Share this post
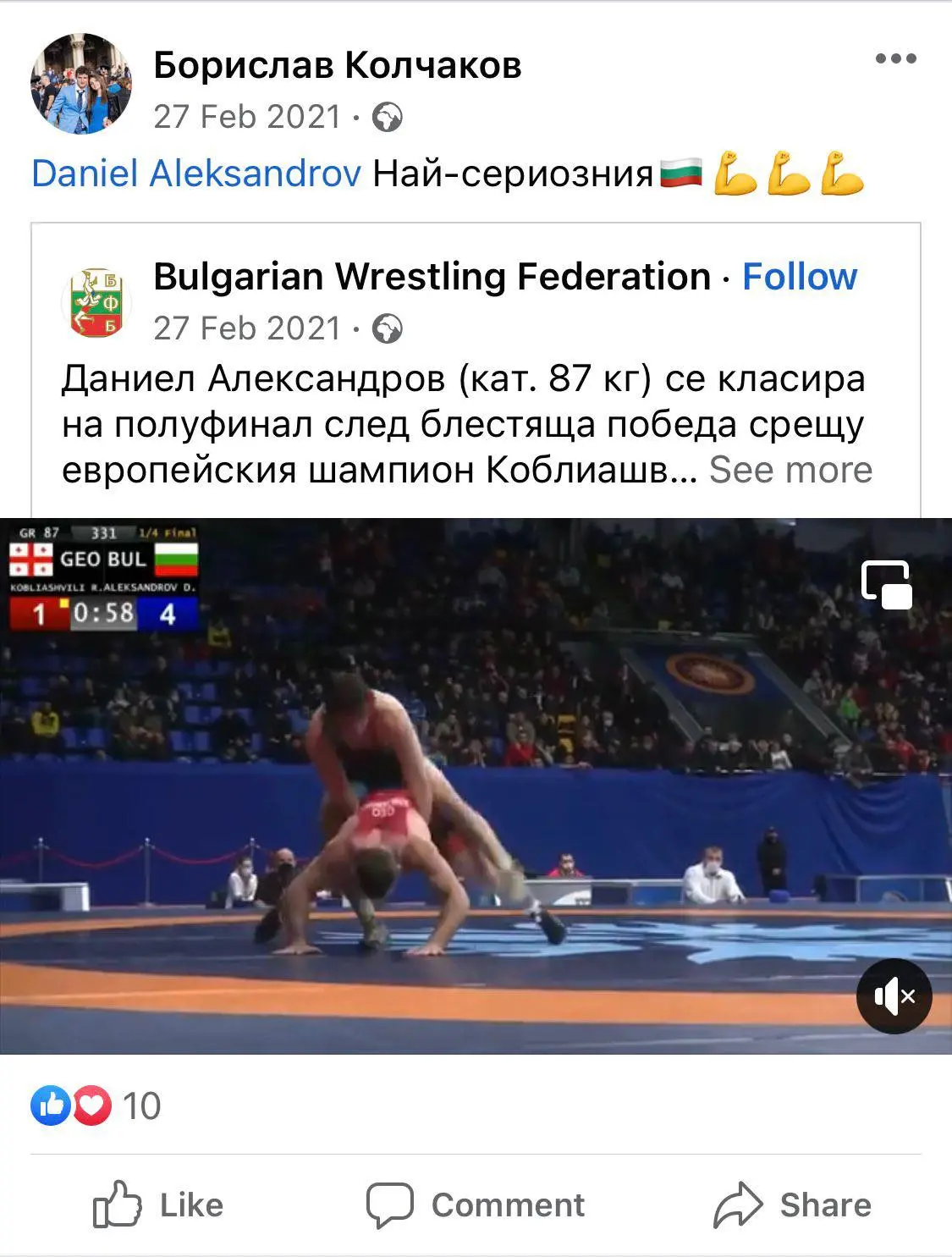 pyautogui.click(x=792, y=1205)
